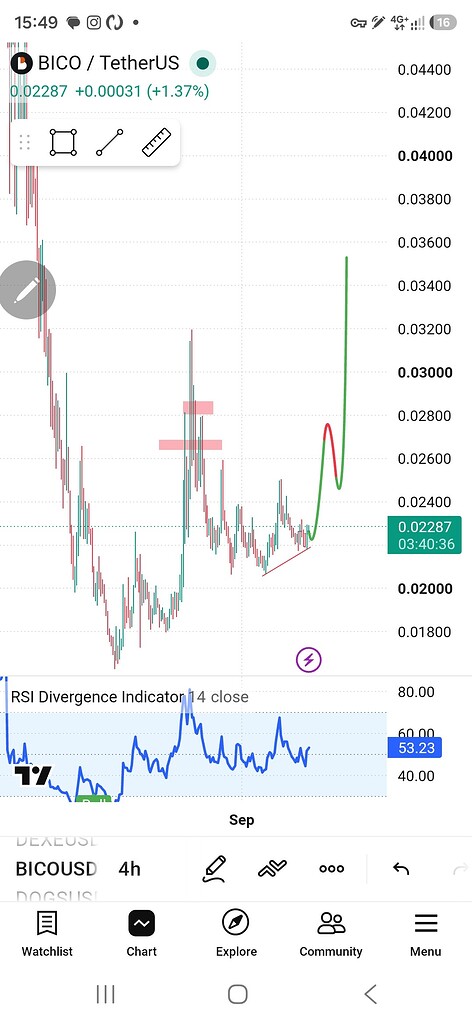Screen dimensions: 472x1024
Task: Change the 4h timeframe interval
Action: point(129,869)
